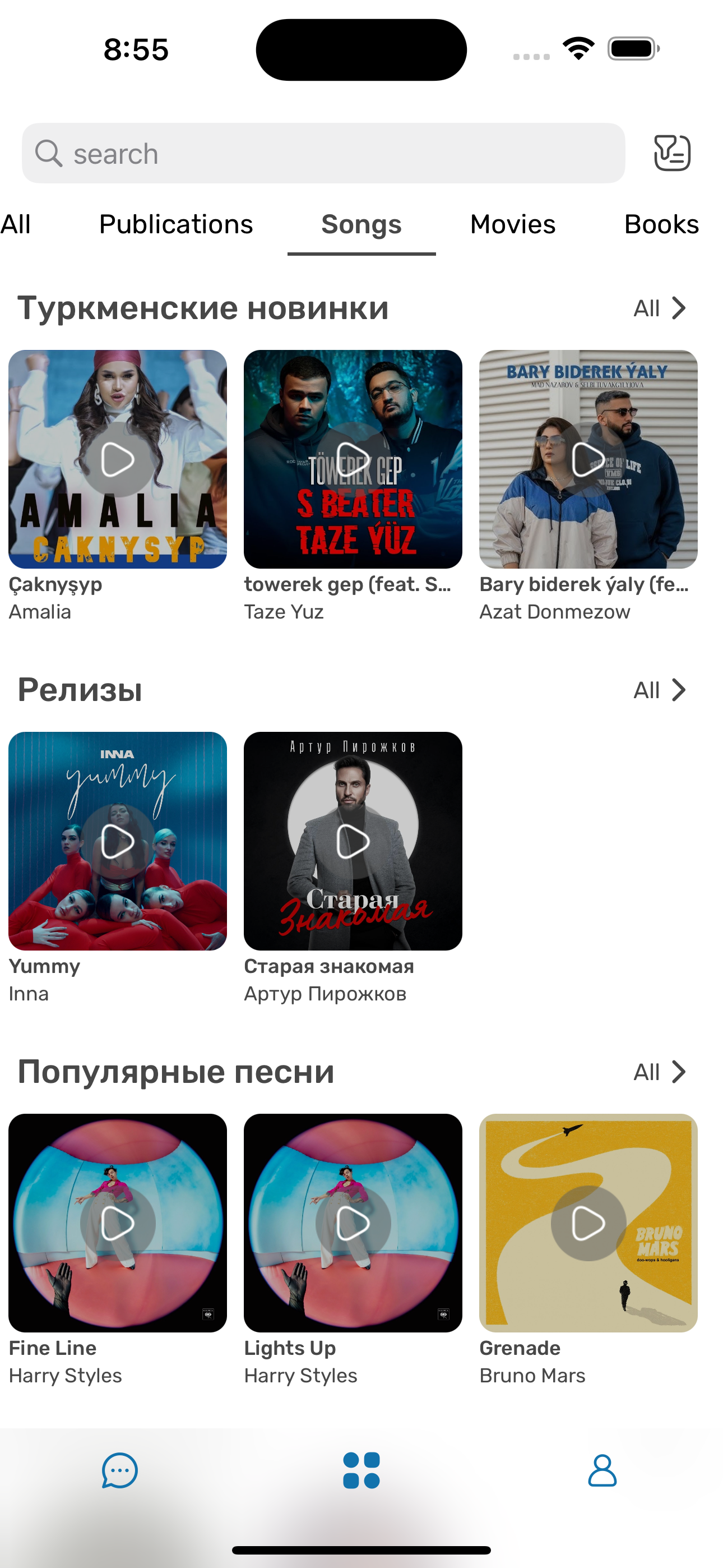Show all Популярные песни
Image resolution: width=723 pixels, height=1568 pixels.
(660, 1072)
